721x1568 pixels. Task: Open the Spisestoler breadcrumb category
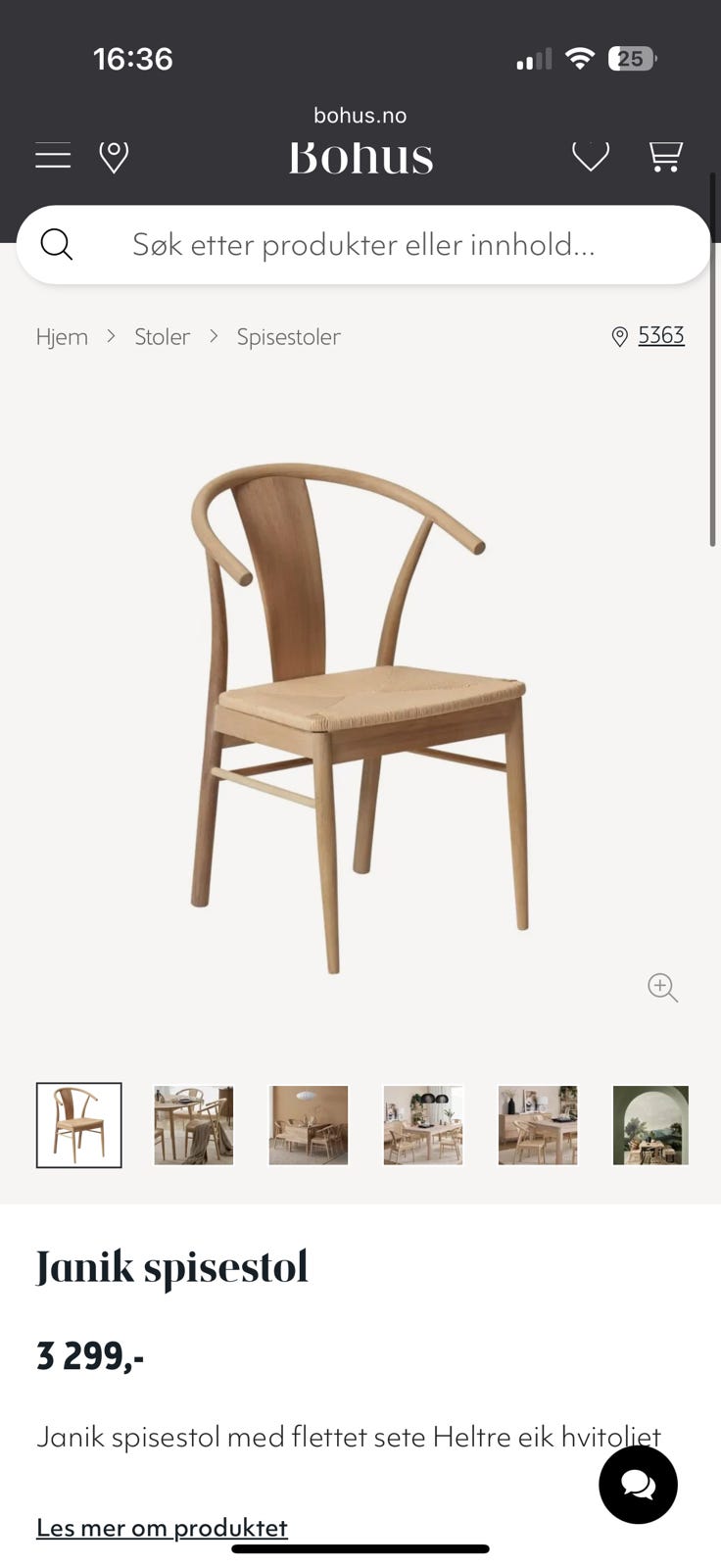288,337
